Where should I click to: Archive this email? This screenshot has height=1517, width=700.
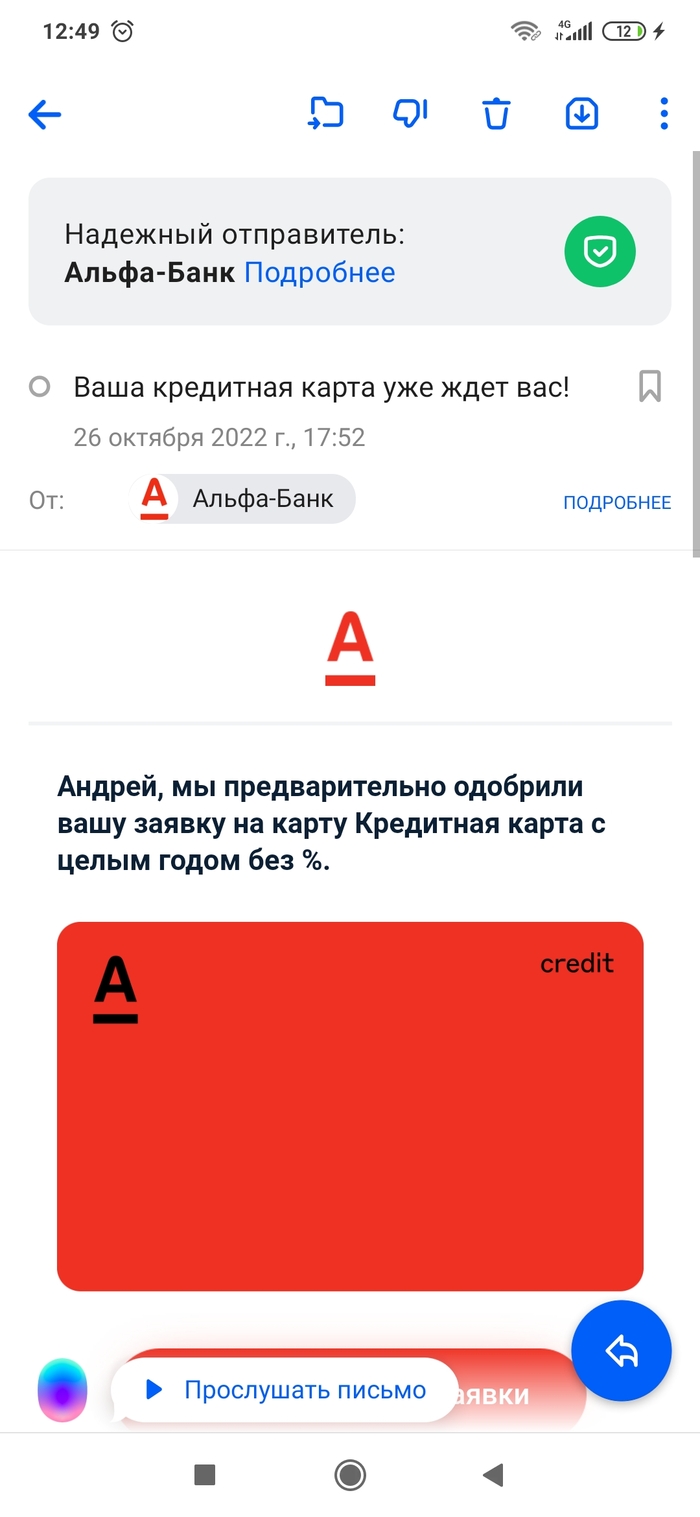tap(582, 114)
